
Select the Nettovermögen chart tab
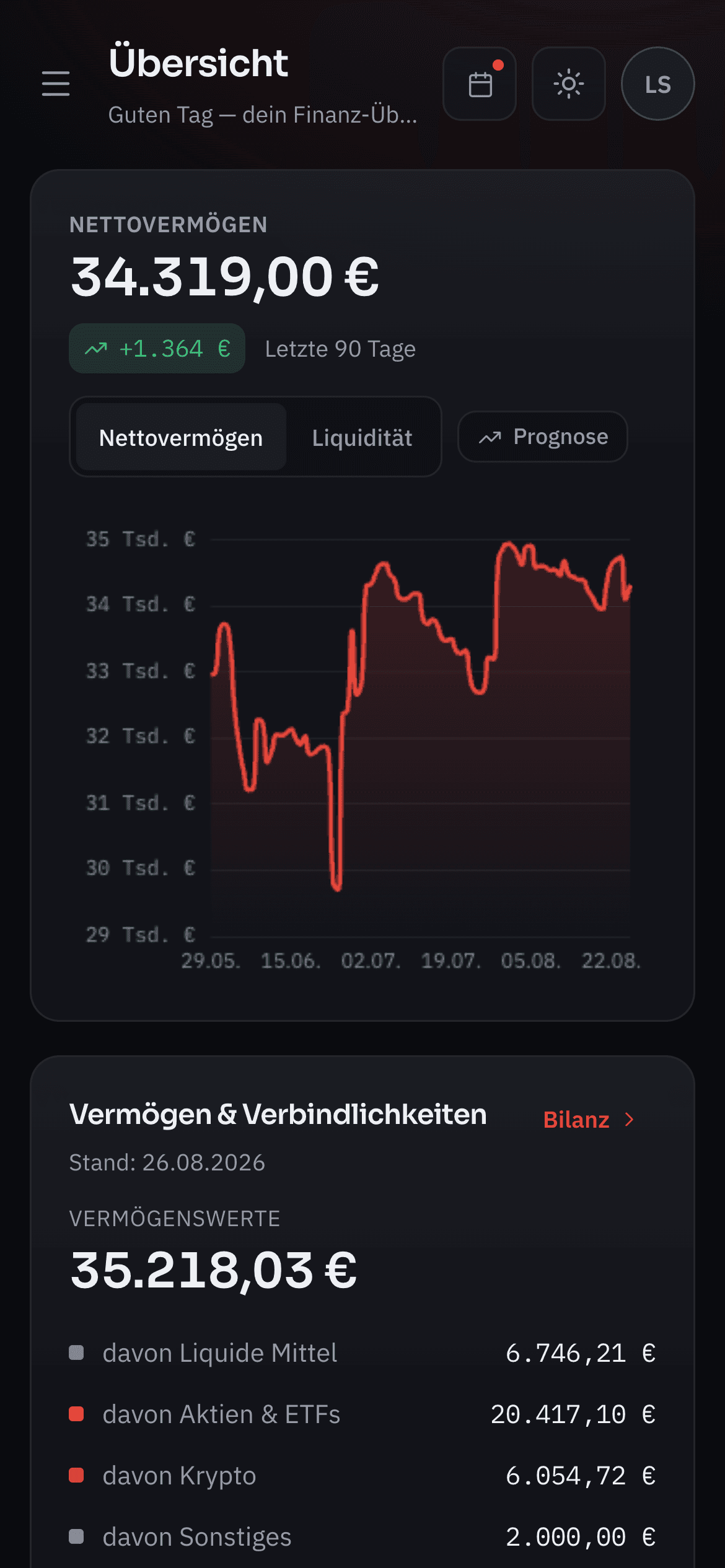coord(181,437)
